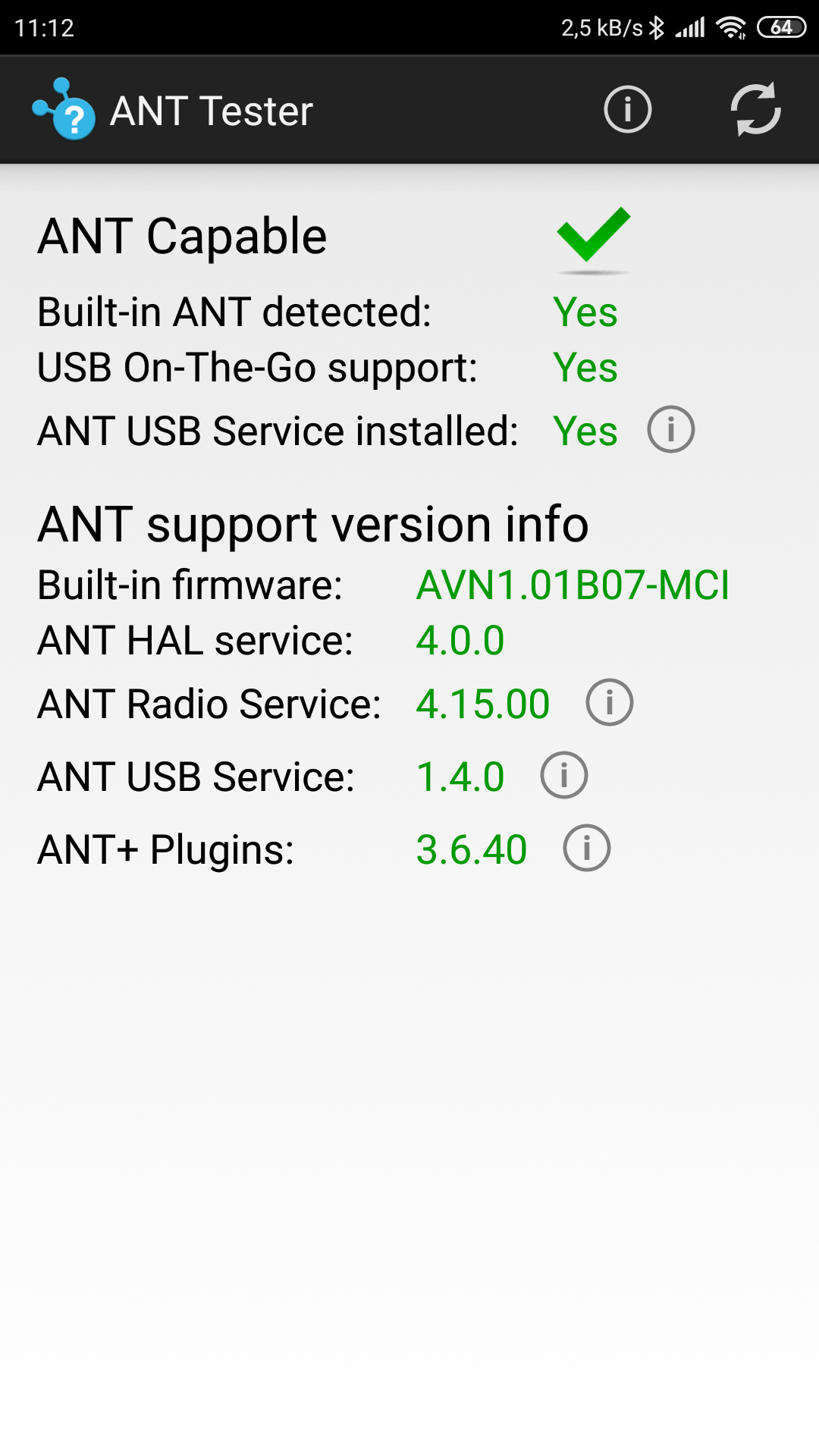Refresh the ANT test results
The image size is (819, 1456).
click(x=755, y=109)
